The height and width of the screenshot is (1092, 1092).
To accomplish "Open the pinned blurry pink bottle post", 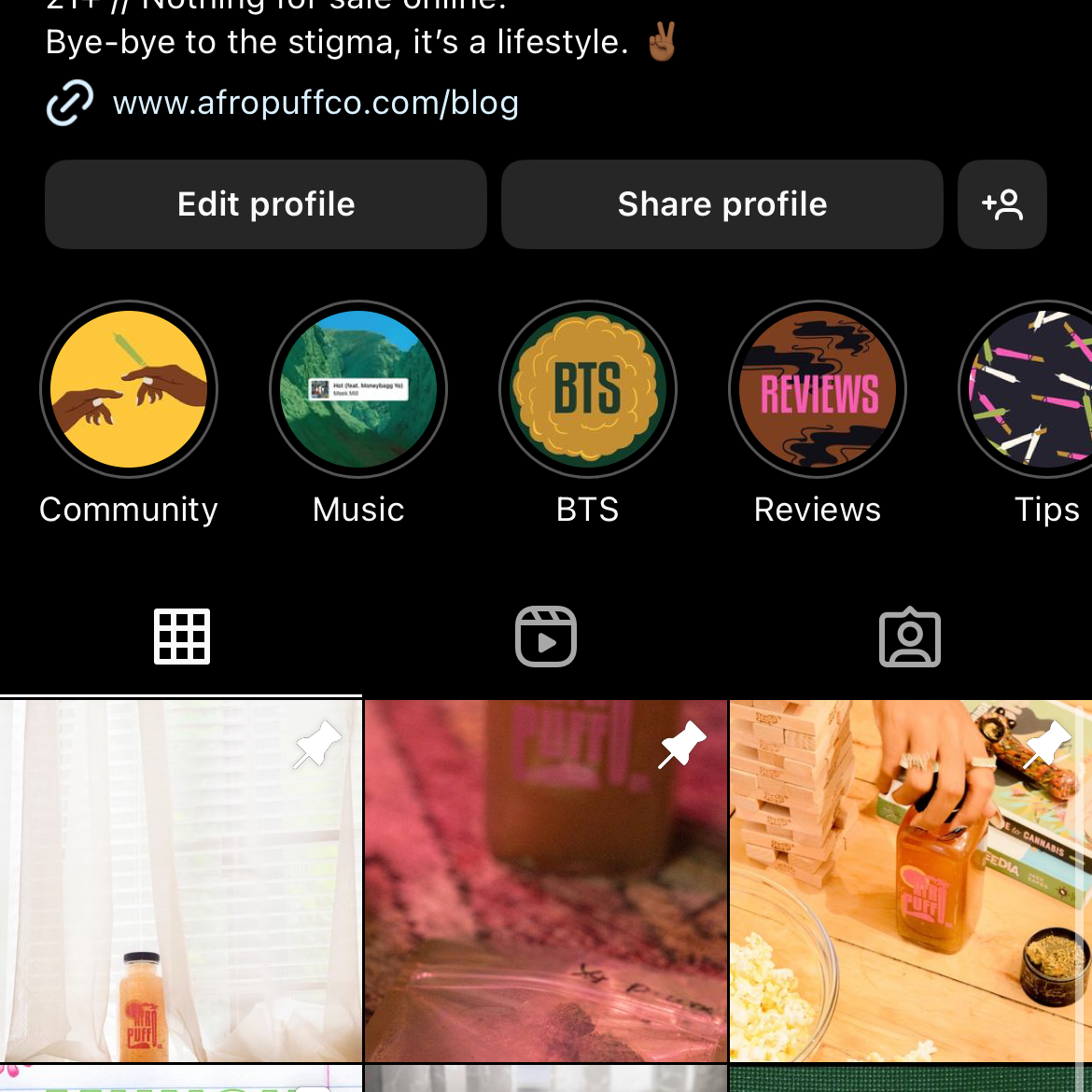I will [x=546, y=880].
